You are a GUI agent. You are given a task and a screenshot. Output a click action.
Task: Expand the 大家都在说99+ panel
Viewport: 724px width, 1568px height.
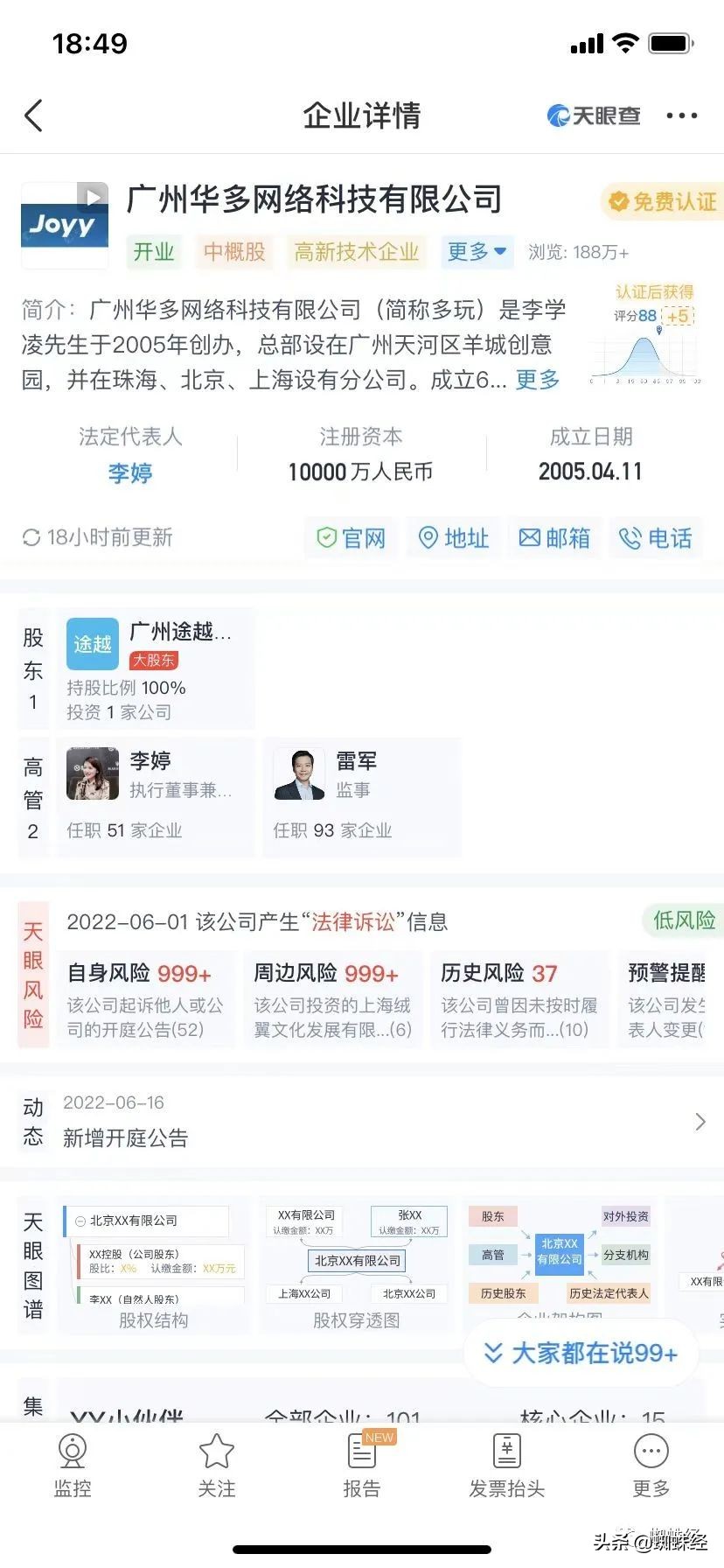[580, 1353]
